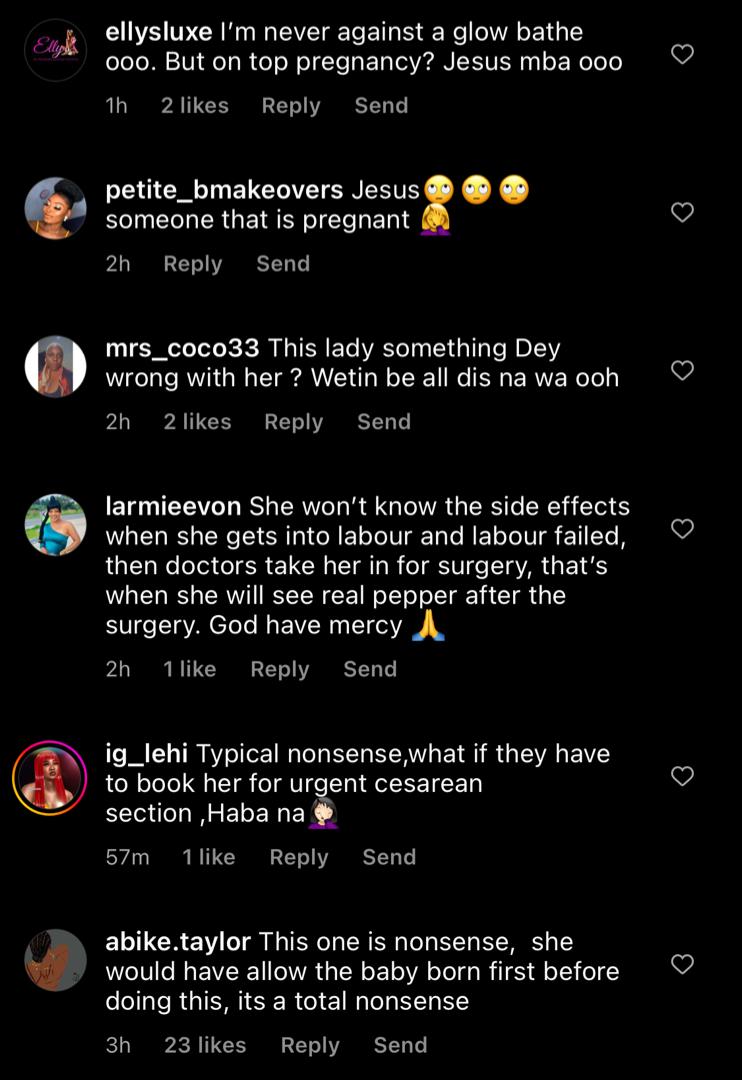Image resolution: width=742 pixels, height=1080 pixels.
Task: Open petite_bmakeovers' profile photo
Action: pos(55,208)
